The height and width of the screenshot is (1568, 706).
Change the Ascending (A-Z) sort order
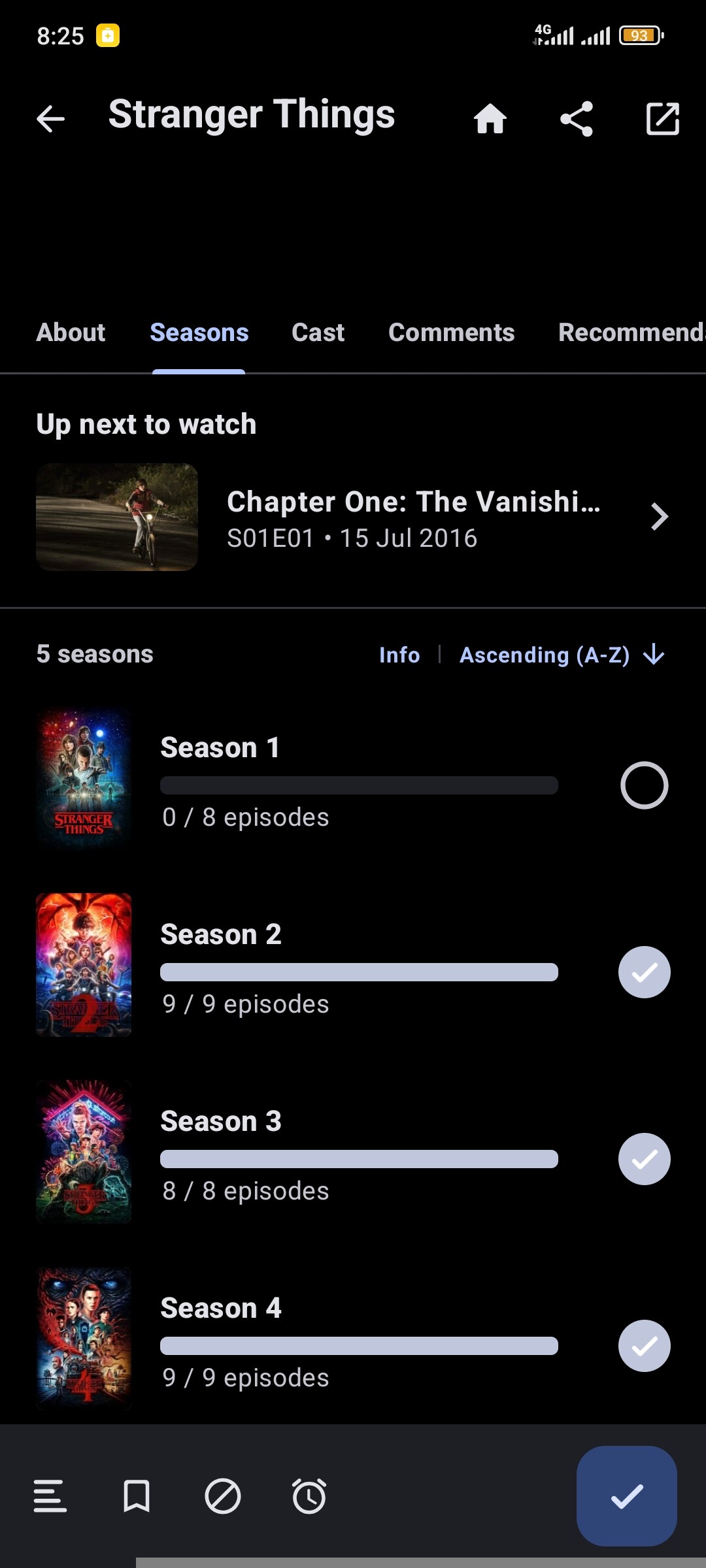click(561, 655)
